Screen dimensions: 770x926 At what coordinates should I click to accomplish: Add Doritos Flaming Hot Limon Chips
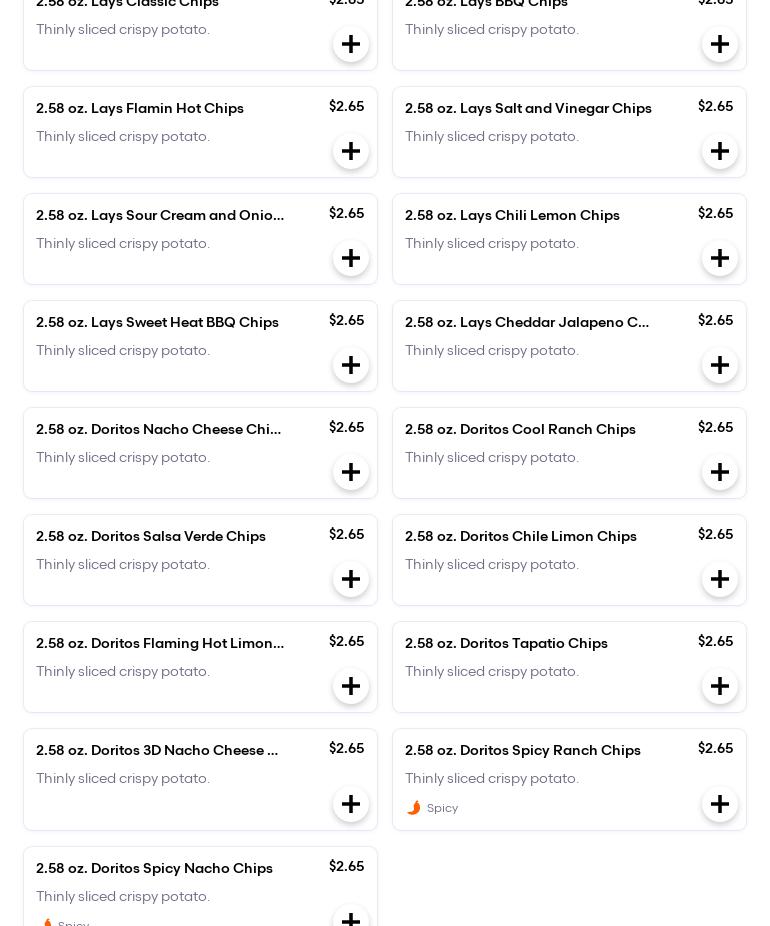[x=351, y=686]
